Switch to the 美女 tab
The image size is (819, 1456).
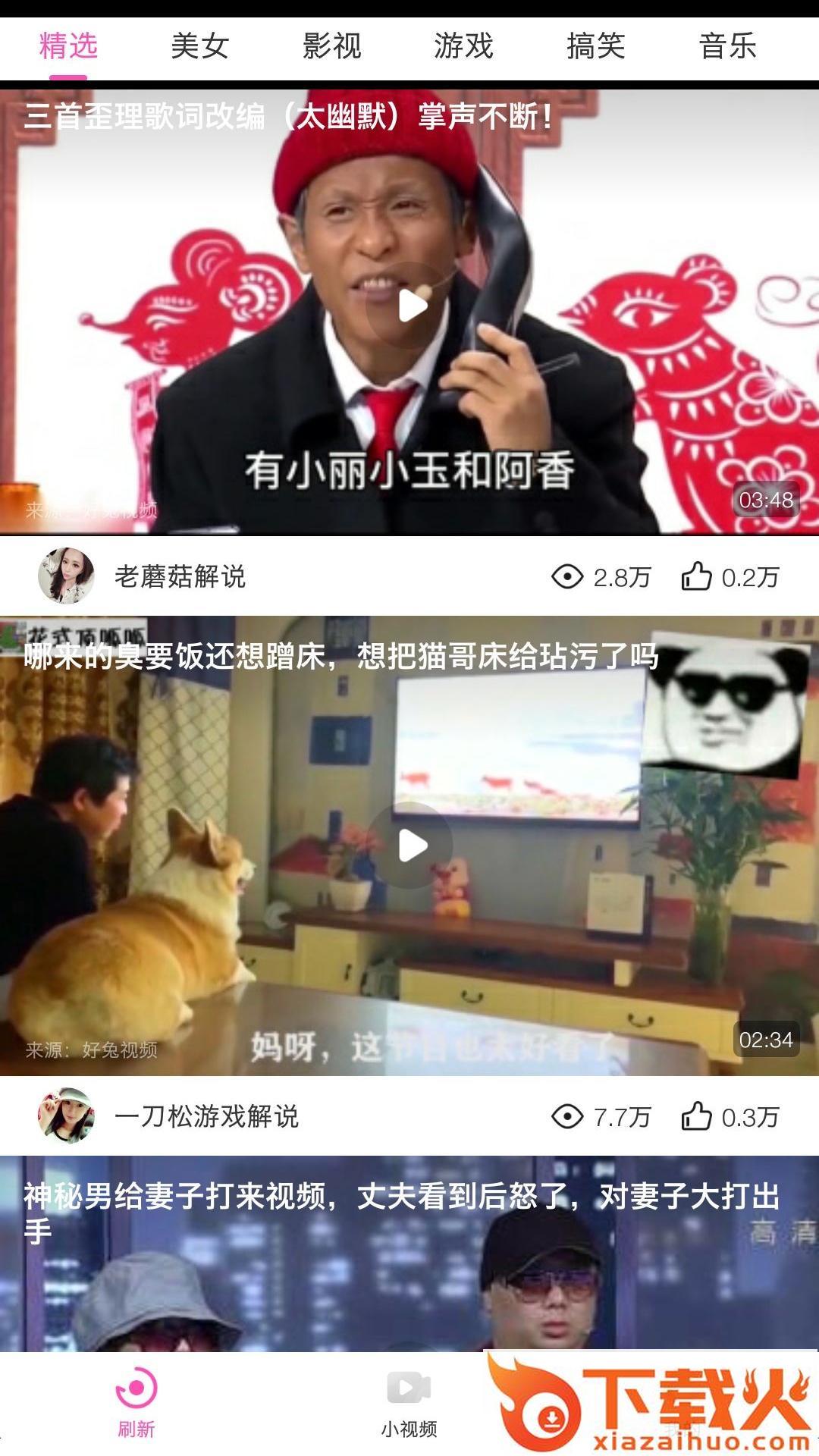coord(200,46)
